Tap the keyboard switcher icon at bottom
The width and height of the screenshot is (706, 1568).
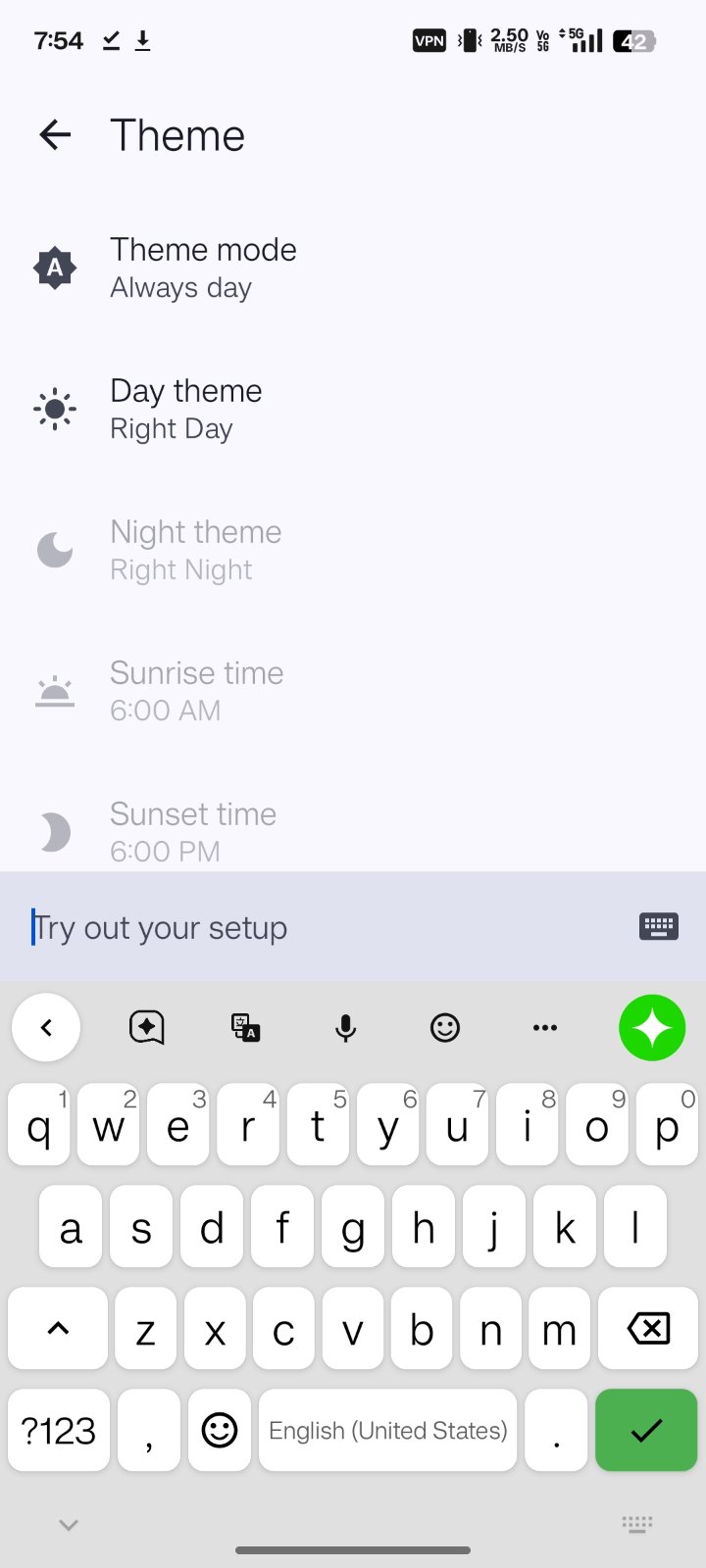pyautogui.click(x=636, y=1525)
